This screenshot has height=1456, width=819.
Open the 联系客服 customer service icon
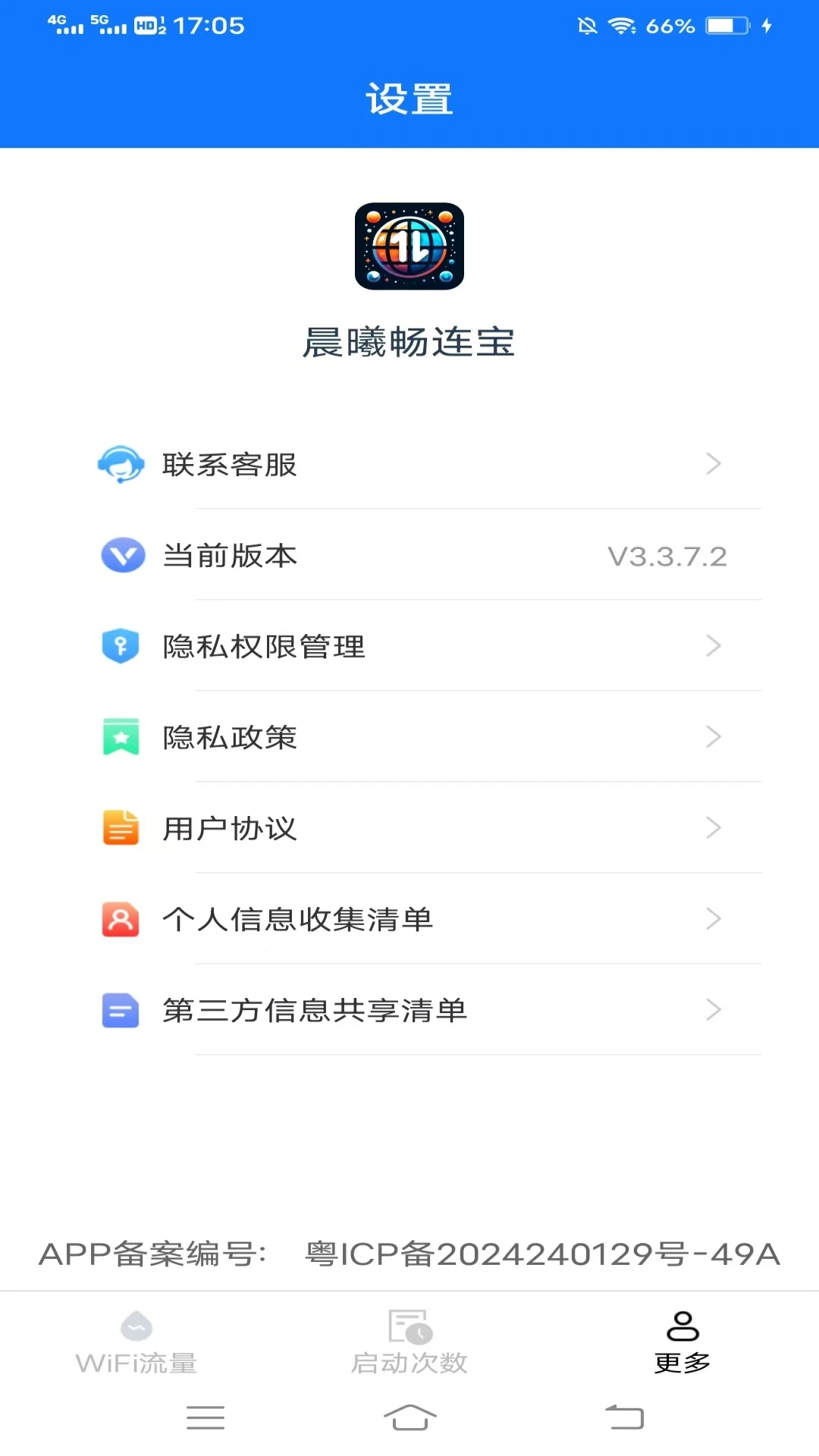click(x=120, y=465)
